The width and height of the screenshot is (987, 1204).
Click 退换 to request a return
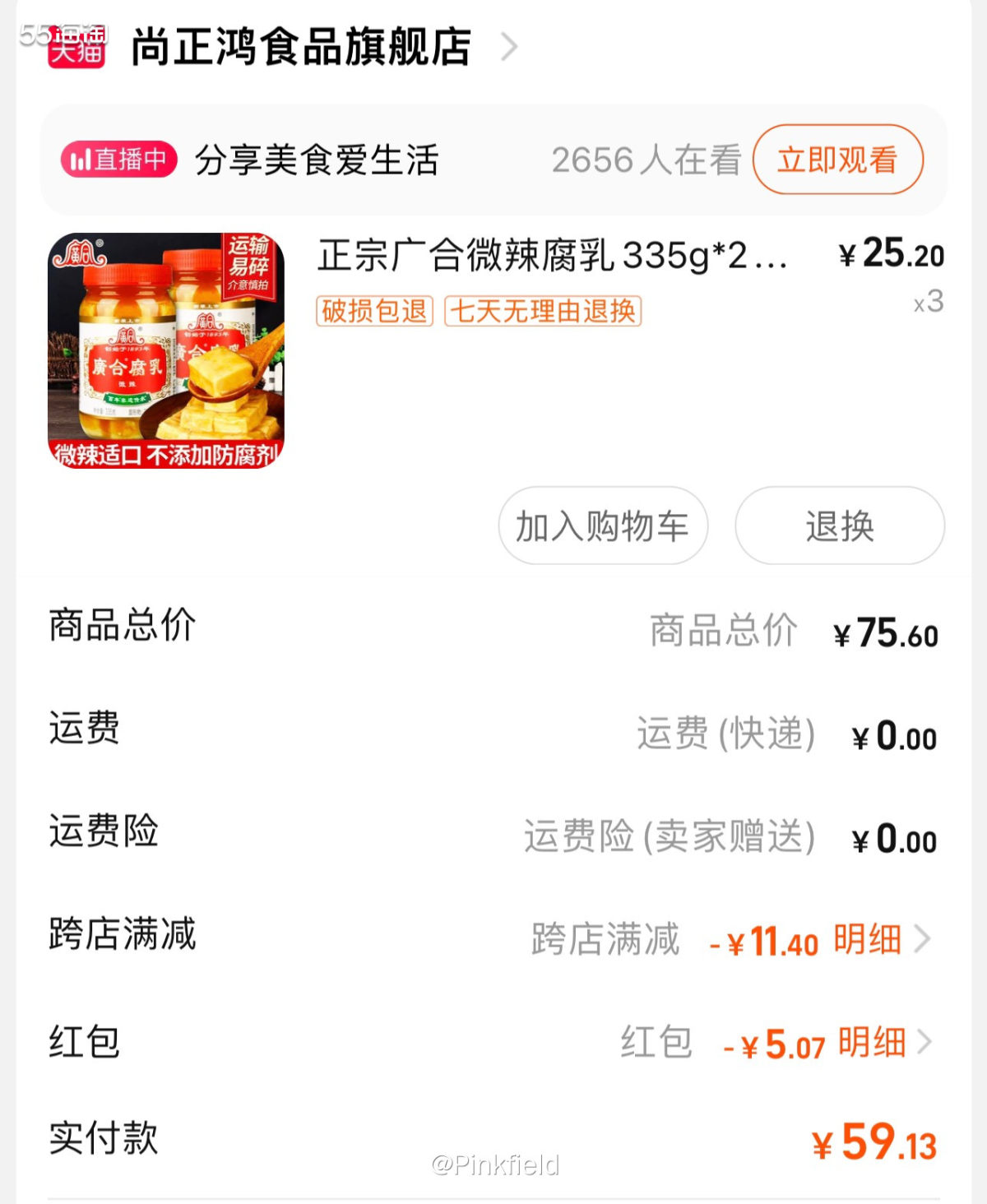837,526
